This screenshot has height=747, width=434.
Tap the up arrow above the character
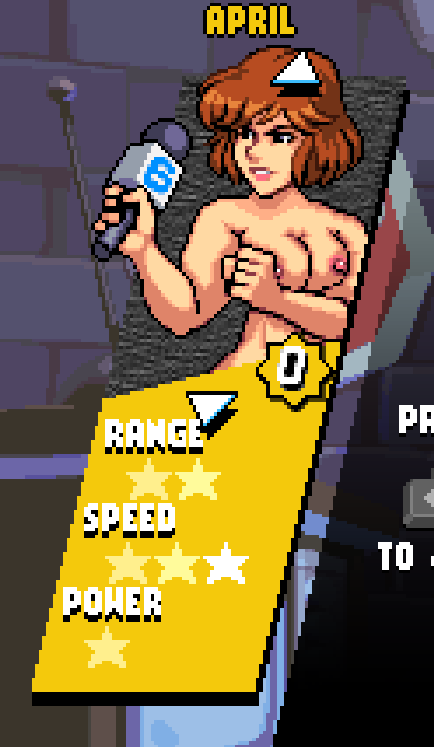click(297, 73)
